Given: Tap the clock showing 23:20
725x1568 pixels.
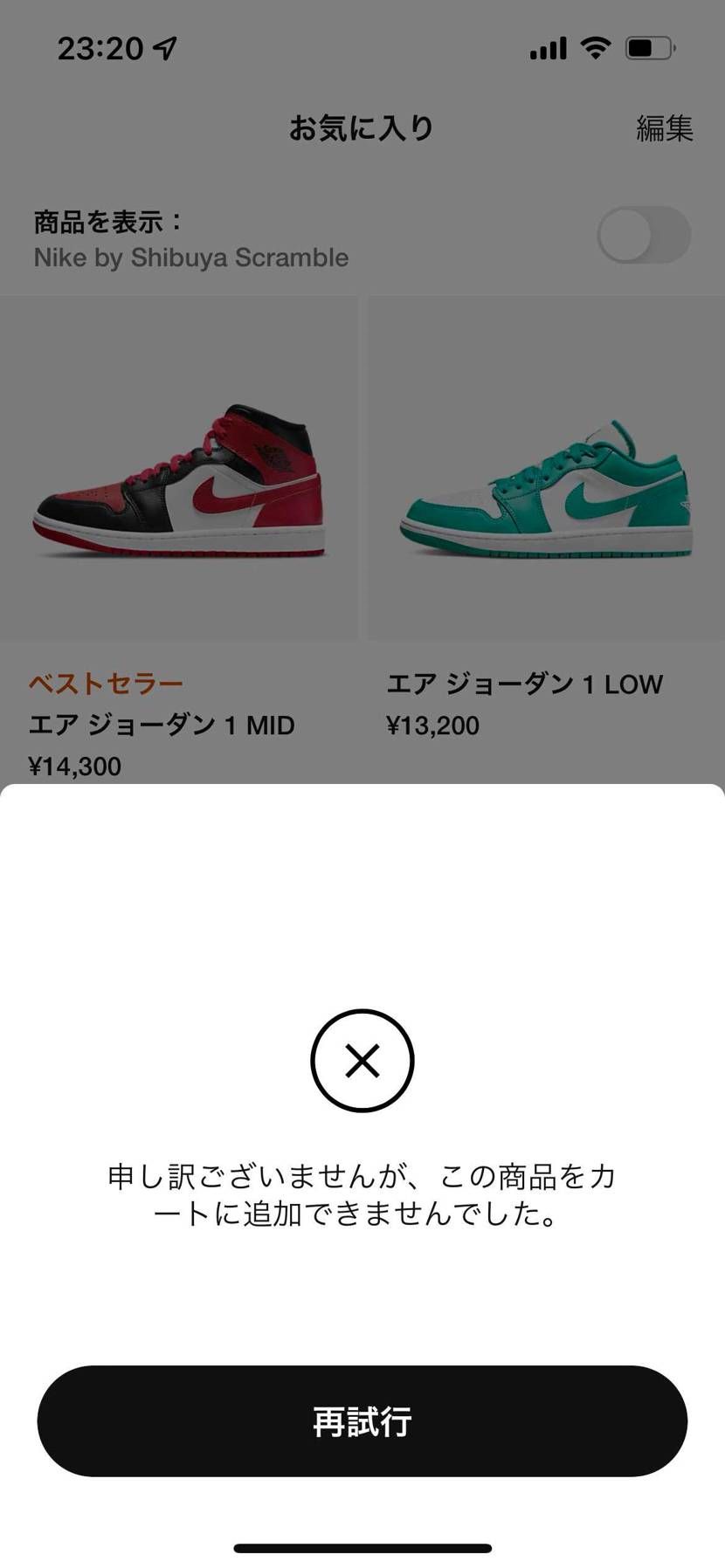Looking at the screenshot, I should 99,48.
